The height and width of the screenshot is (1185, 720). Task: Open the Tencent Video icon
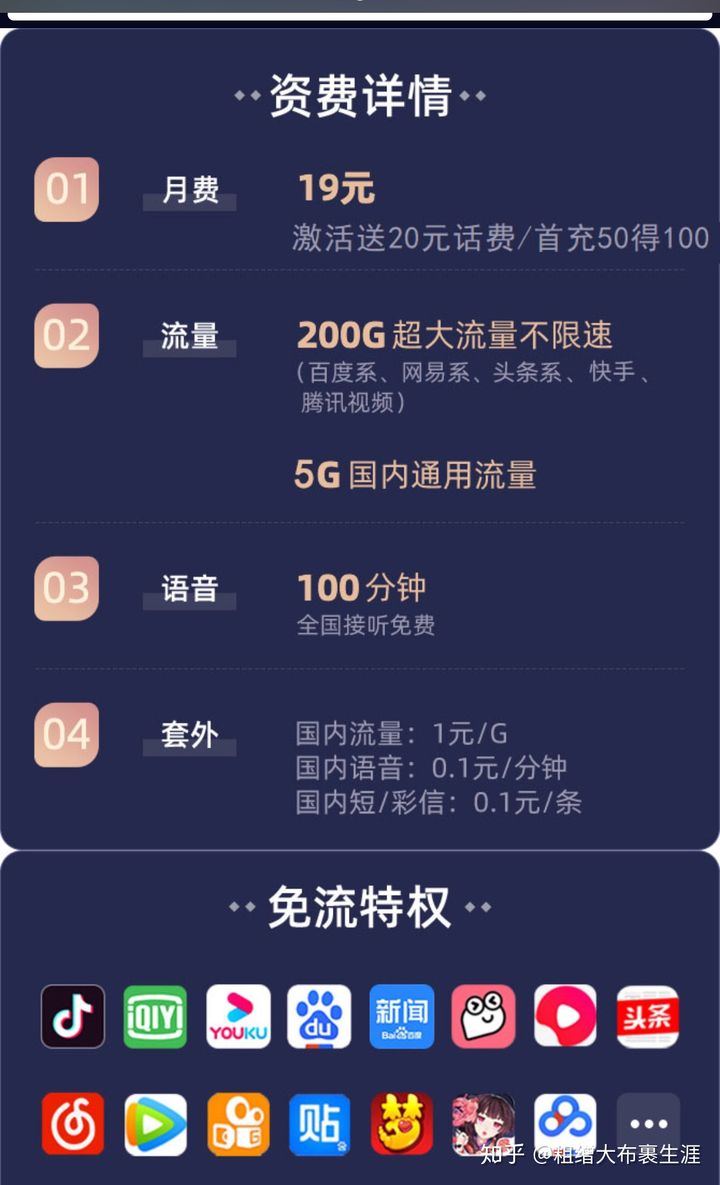[x=156, y=1123]
